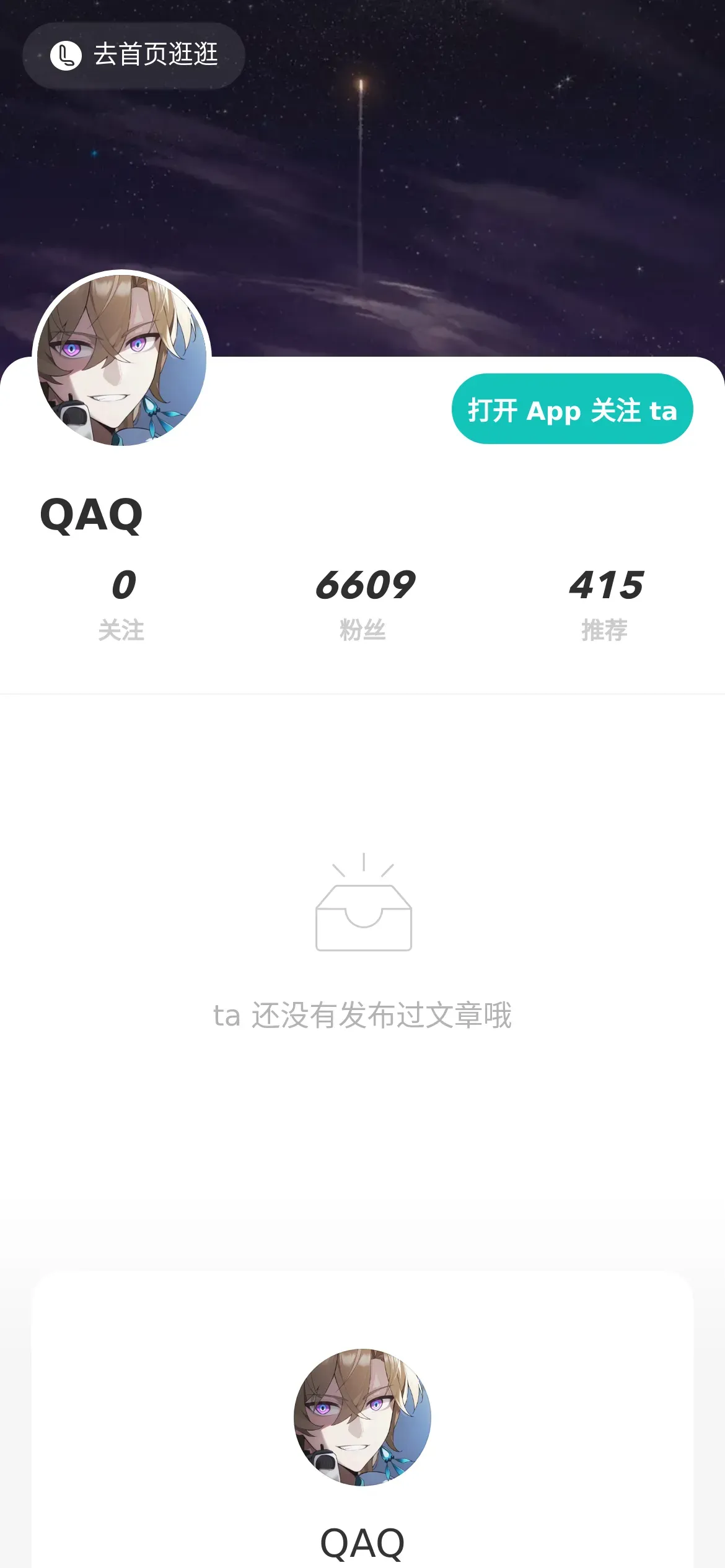Image resolution: width=725 pixels, height=1568 pixels.
Task: Open the 推荐 recommendations count
Action: coord(605,604)
